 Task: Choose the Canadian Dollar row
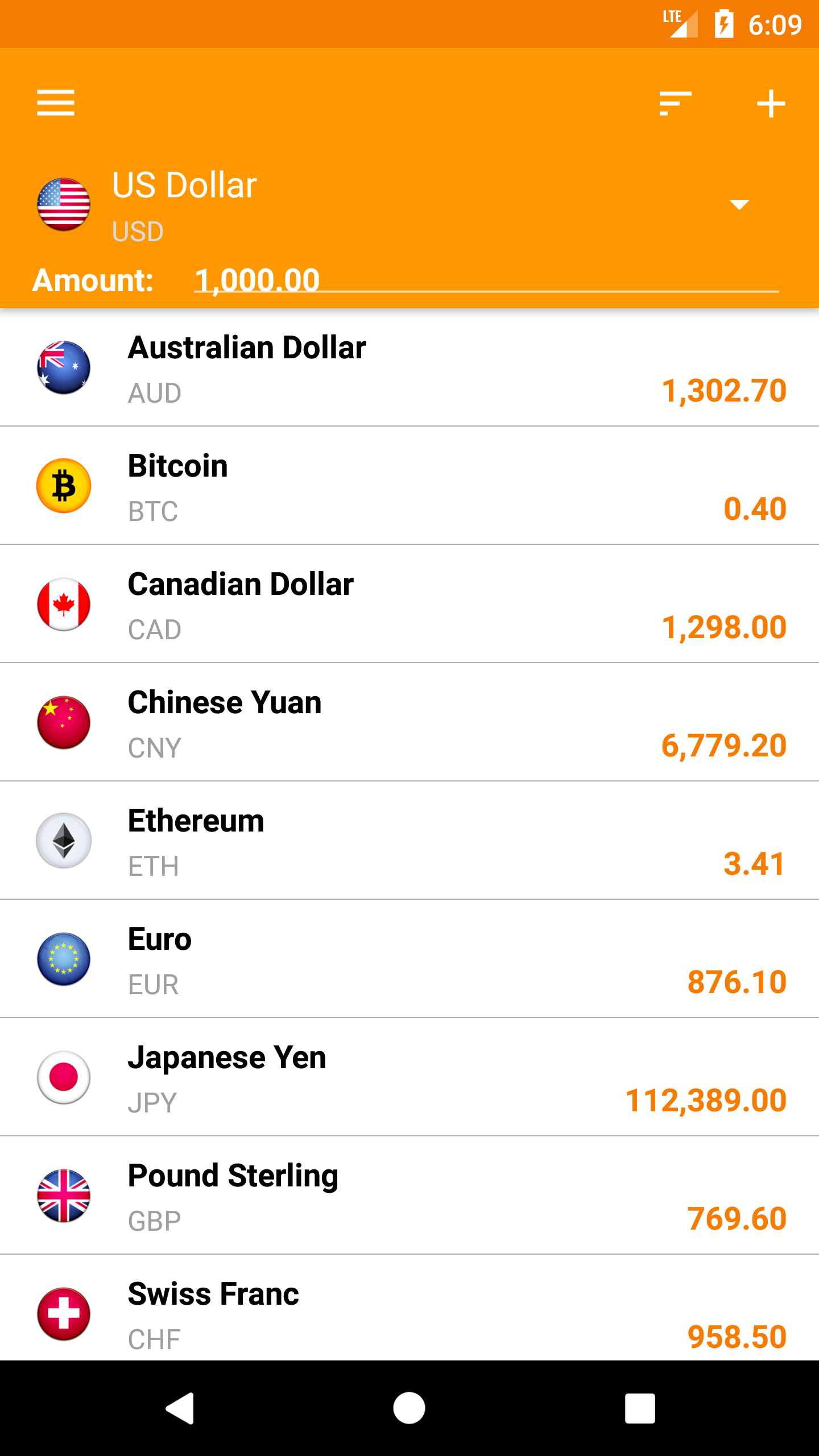tap(409, 604)
